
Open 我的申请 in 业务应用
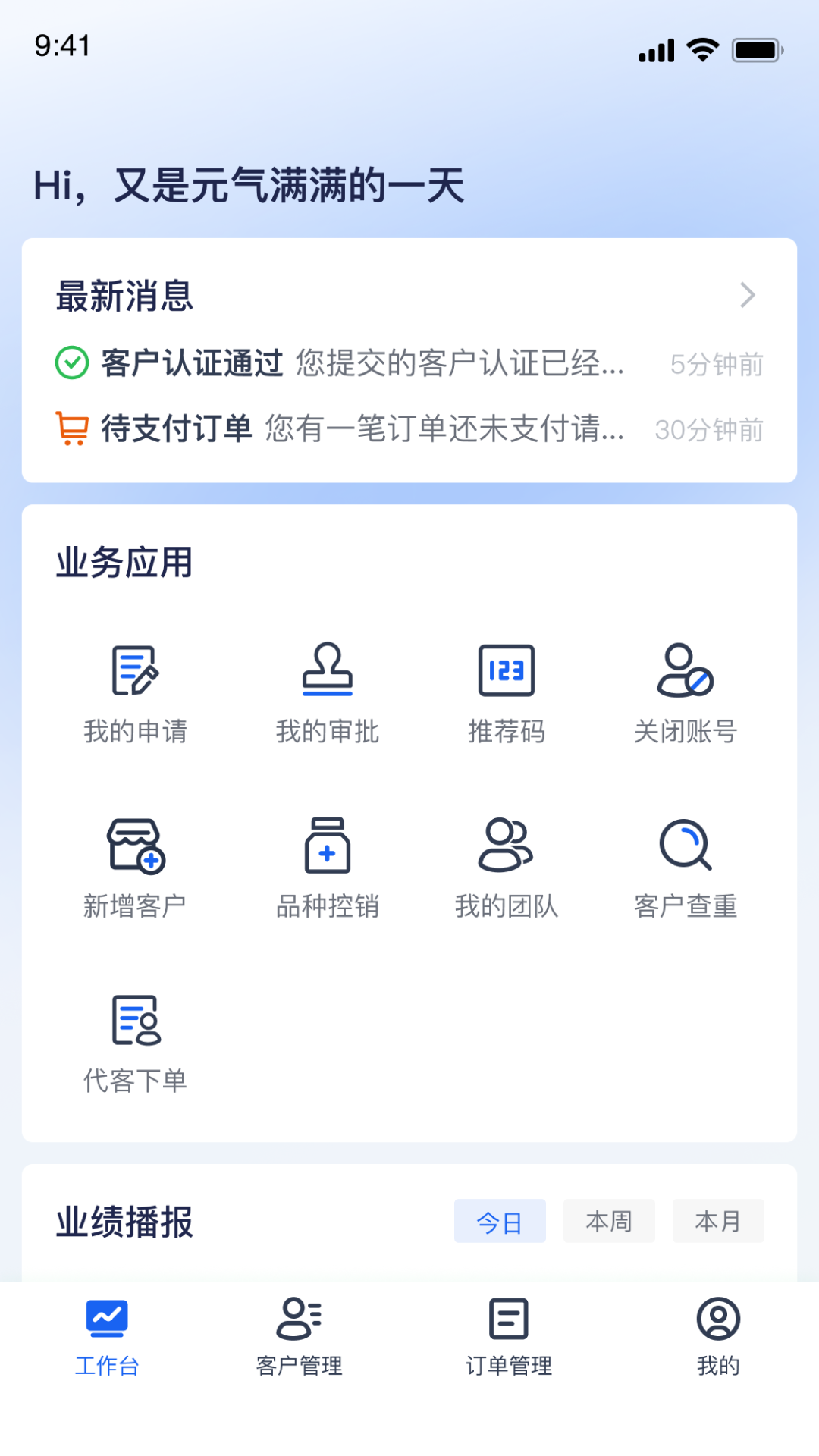[x=136, y=692]
